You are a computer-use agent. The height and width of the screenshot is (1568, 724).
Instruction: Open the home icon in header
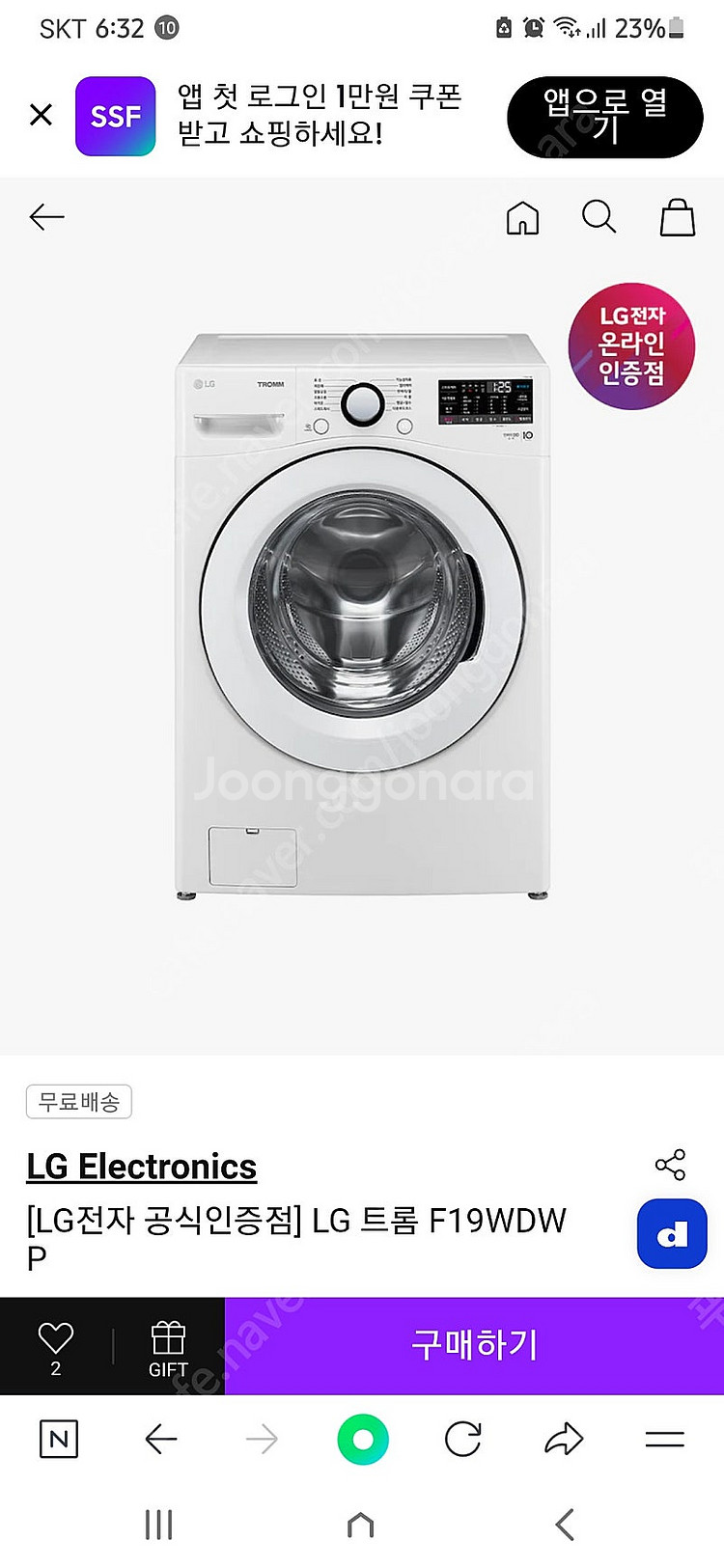[522, 218]
